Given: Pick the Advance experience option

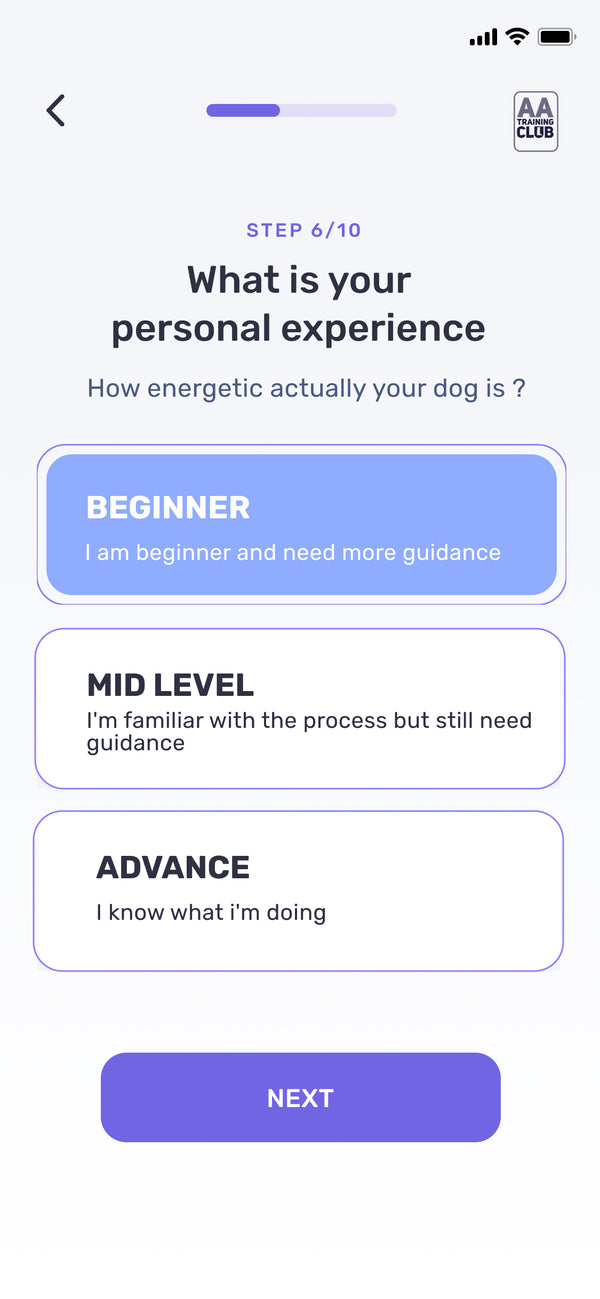Looking at the screenshot, I should point(298,890).
